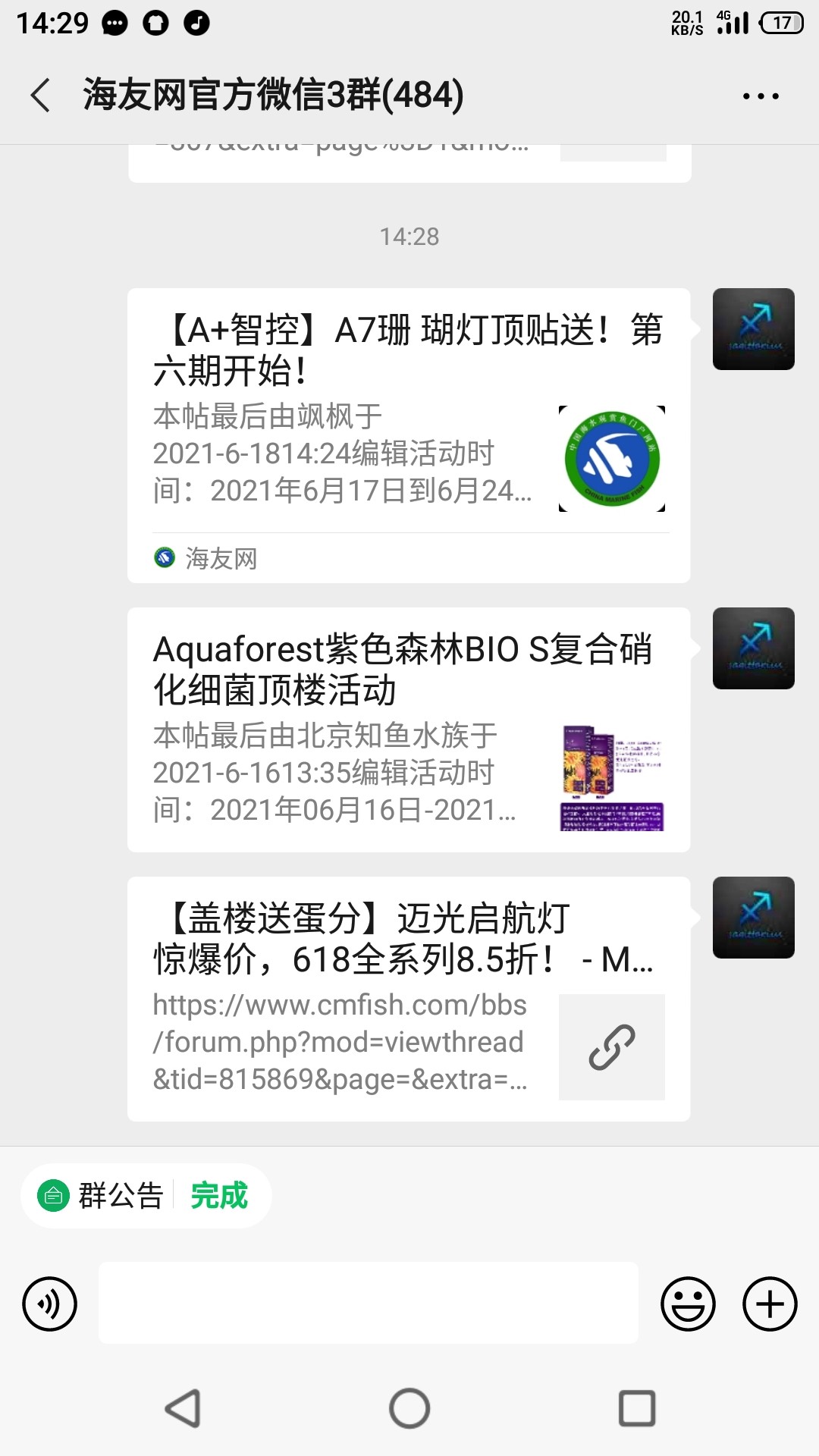Image resolution: width=819 pixels, height=1456 pixels.
Task: View the sender's avatar beside the Aquaforest post
Action: coord(753,648)
